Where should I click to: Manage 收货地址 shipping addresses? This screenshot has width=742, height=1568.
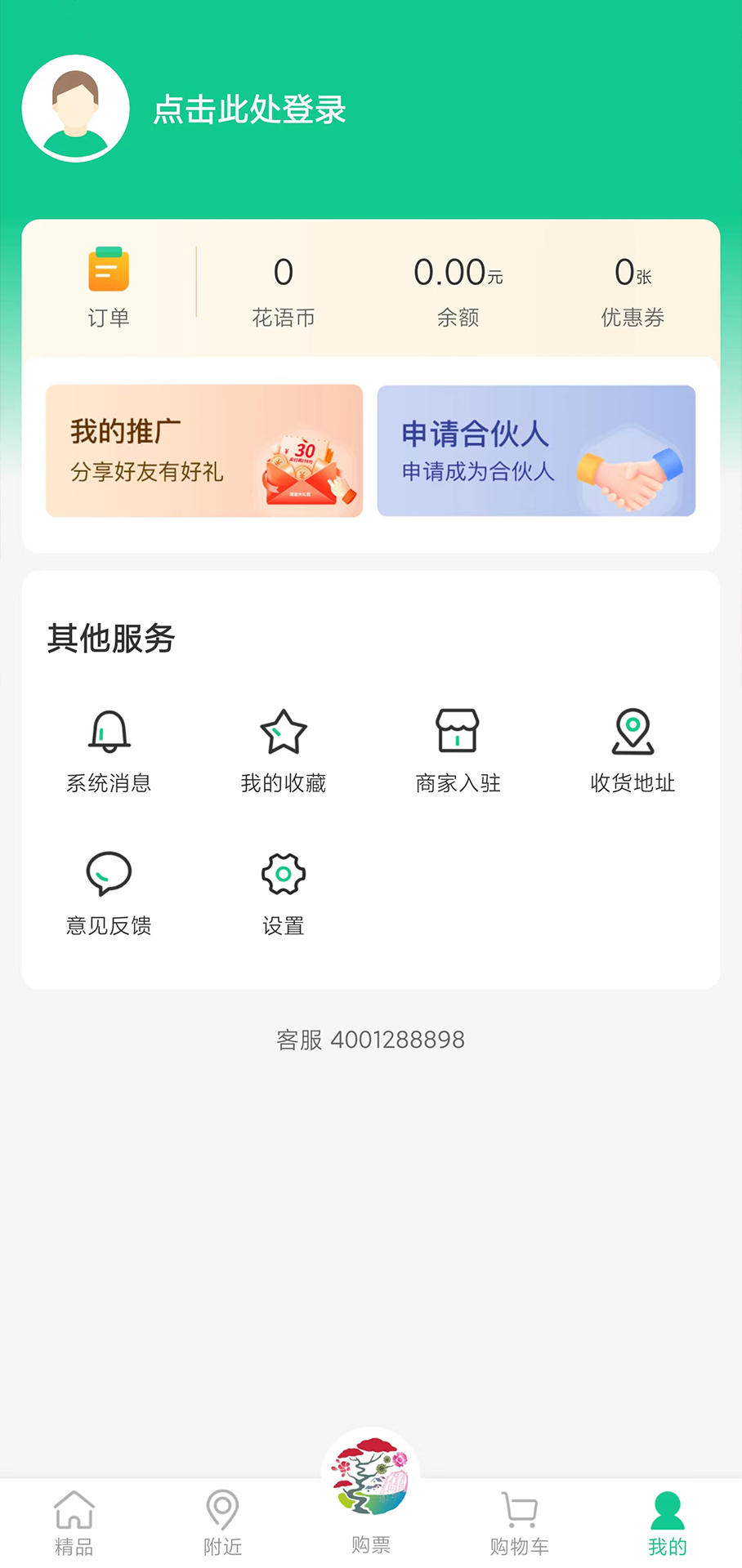[x=632, y=750]
